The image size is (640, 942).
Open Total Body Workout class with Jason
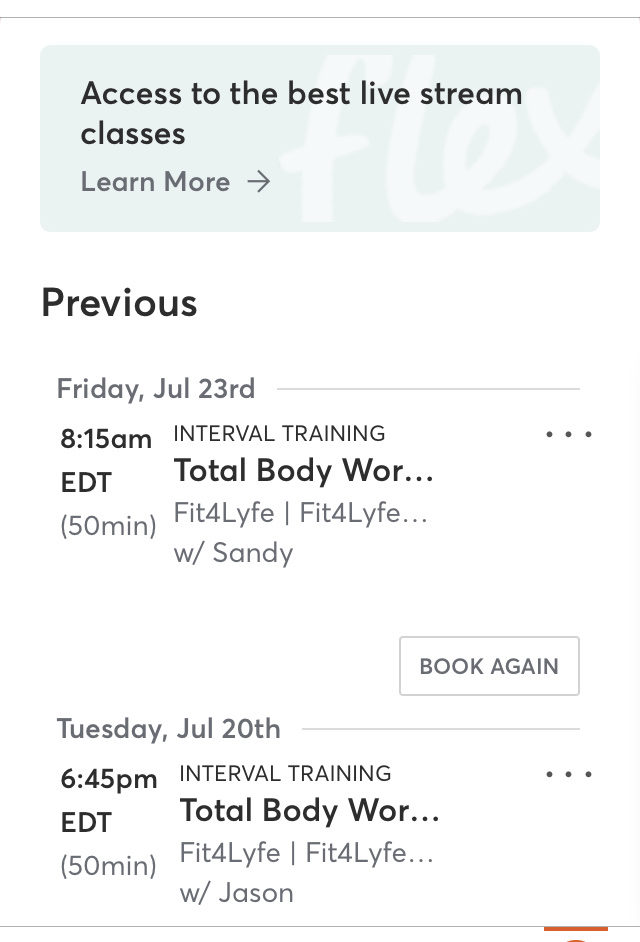click(x=309, y=810)
